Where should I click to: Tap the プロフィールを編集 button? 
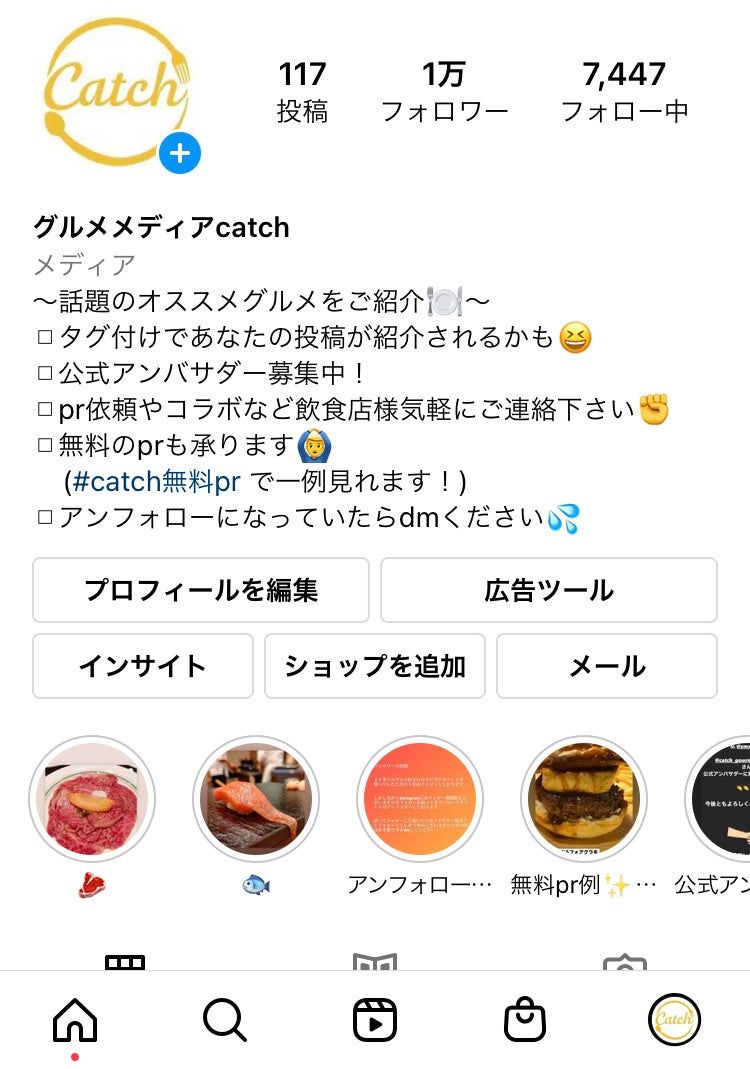tap(201, 590)
